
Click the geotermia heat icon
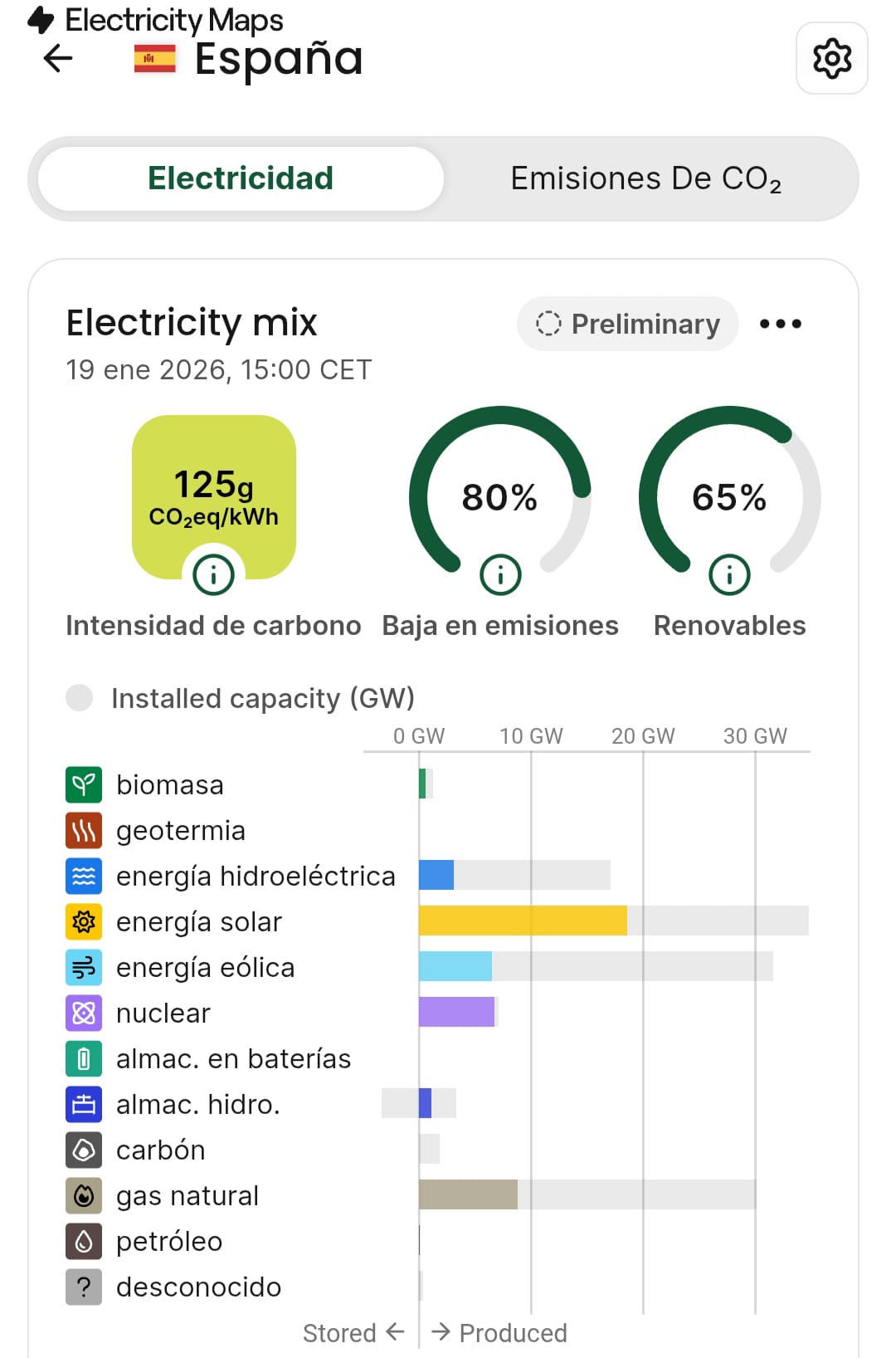click(x=82, y=829)
